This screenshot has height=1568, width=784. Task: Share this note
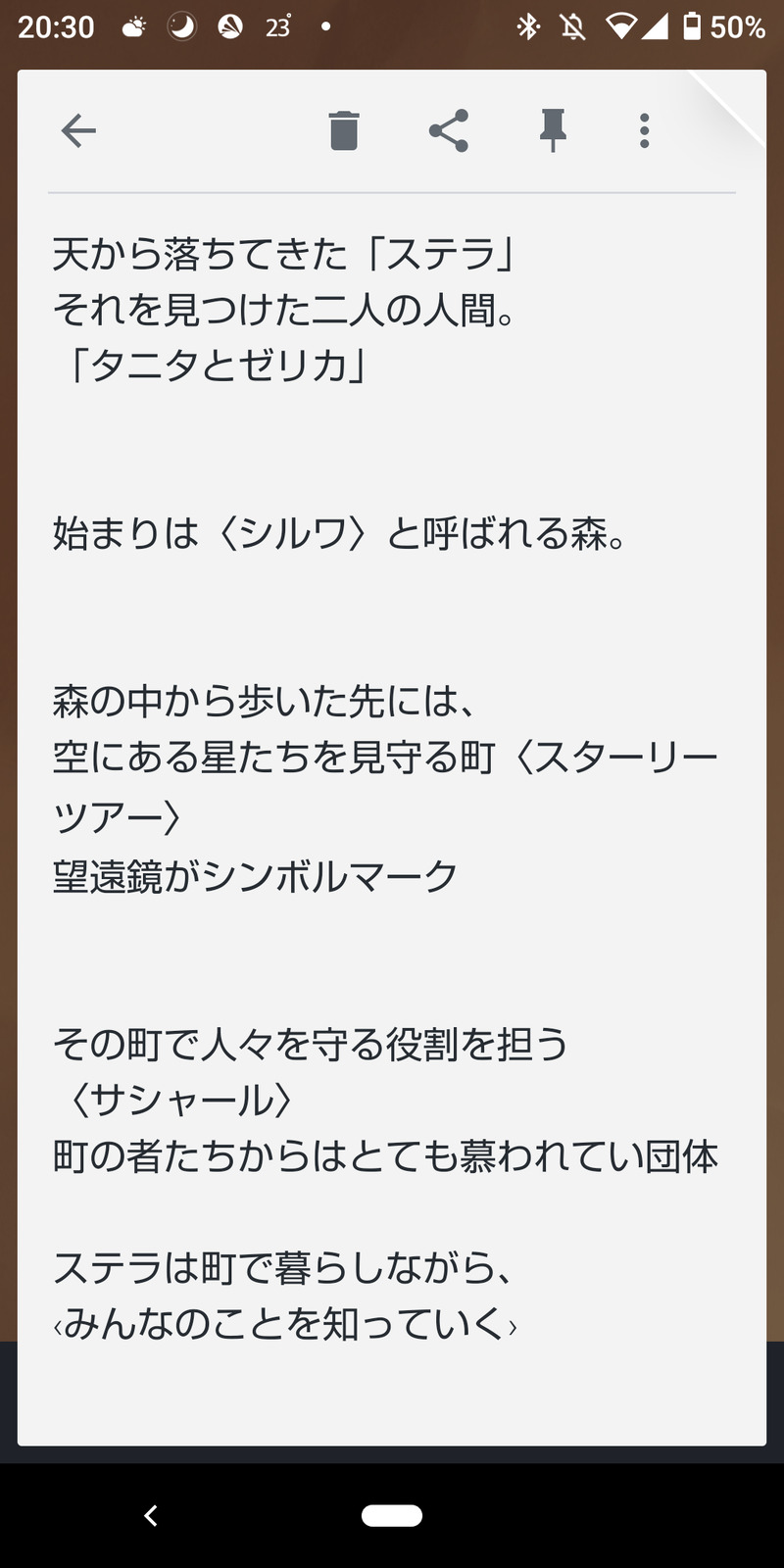coord(449,130)
